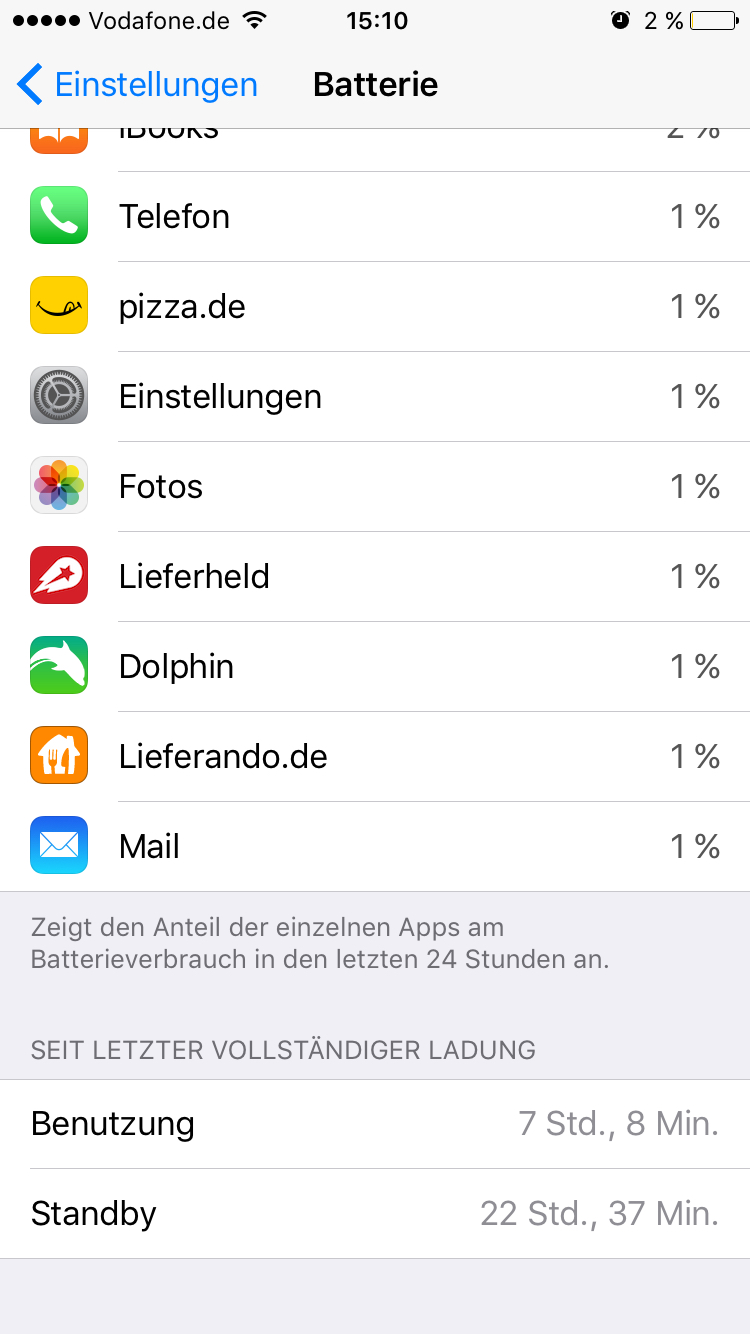
Task: Select the Fotos usage row
Action: tap(375, 486)
